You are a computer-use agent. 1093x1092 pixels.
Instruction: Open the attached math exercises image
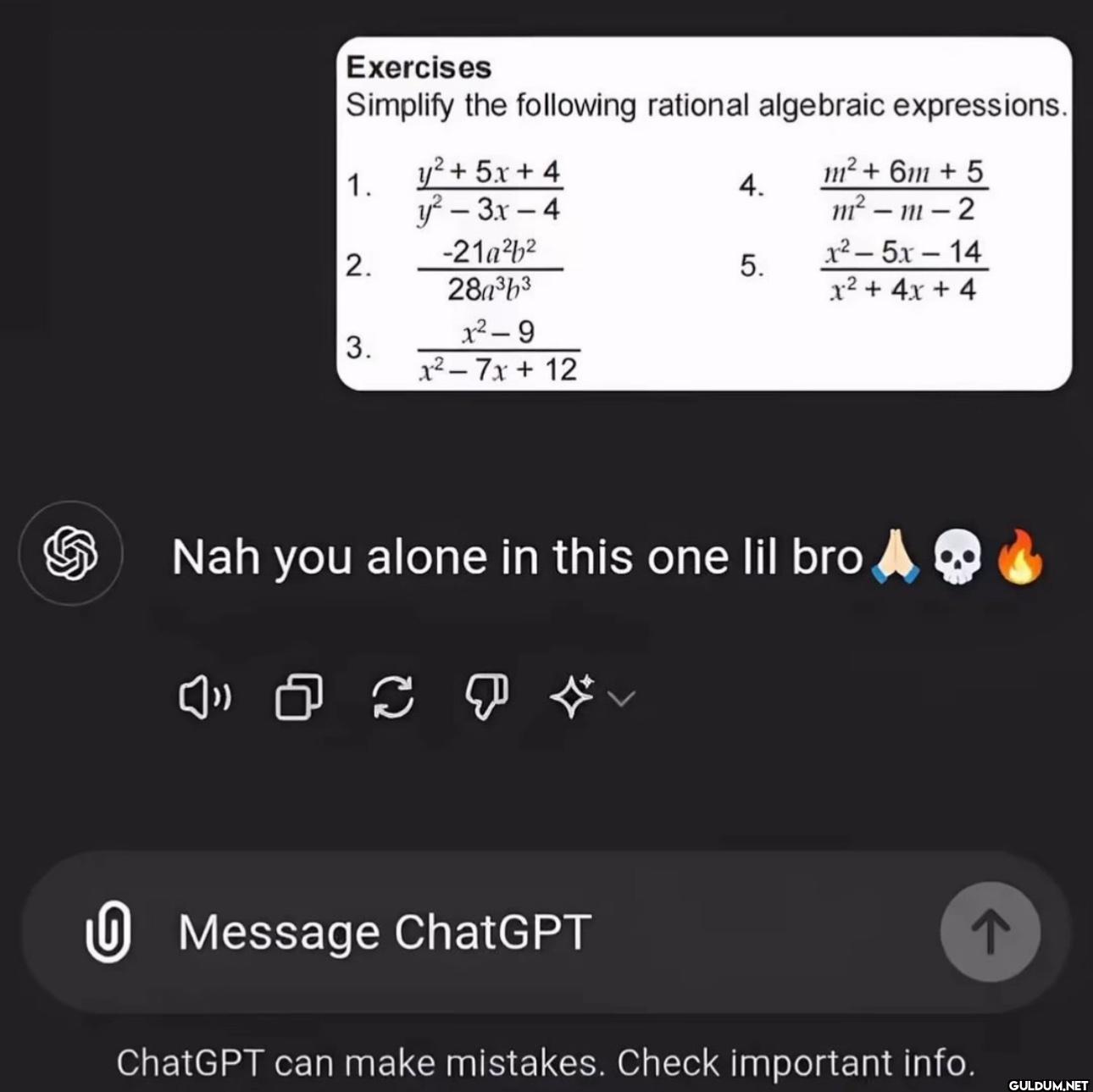click(703, 213)
